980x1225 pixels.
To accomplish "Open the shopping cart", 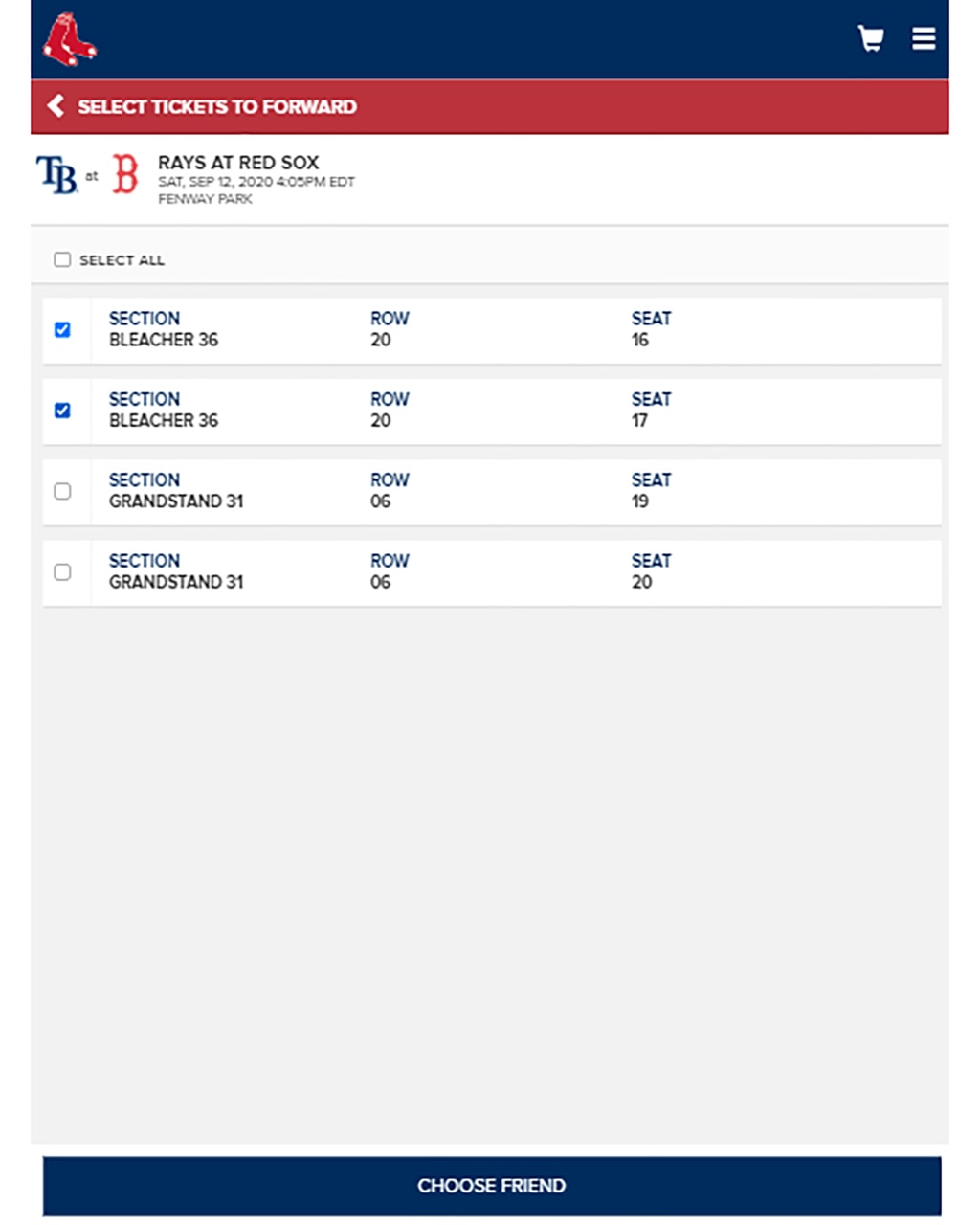I will 869,38.
